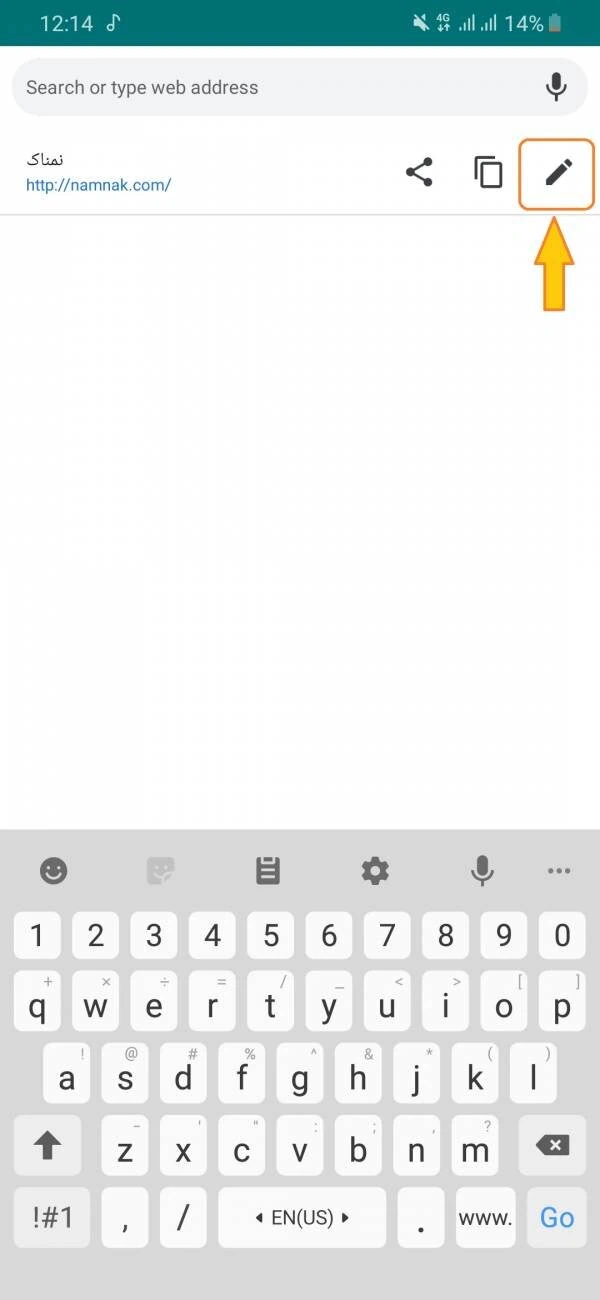Tap the keyboard voice input microphone

(x=482, y=871)
